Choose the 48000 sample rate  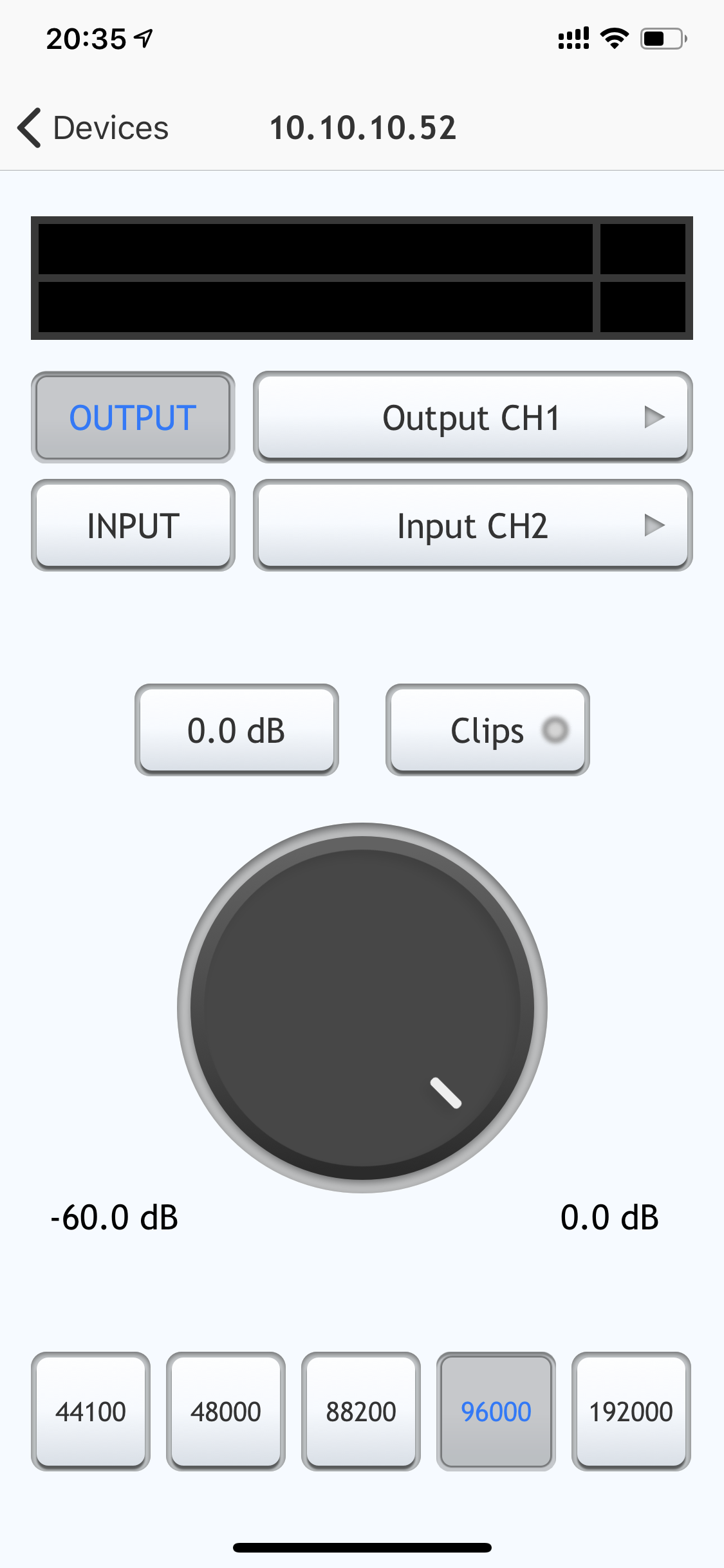226,1411
